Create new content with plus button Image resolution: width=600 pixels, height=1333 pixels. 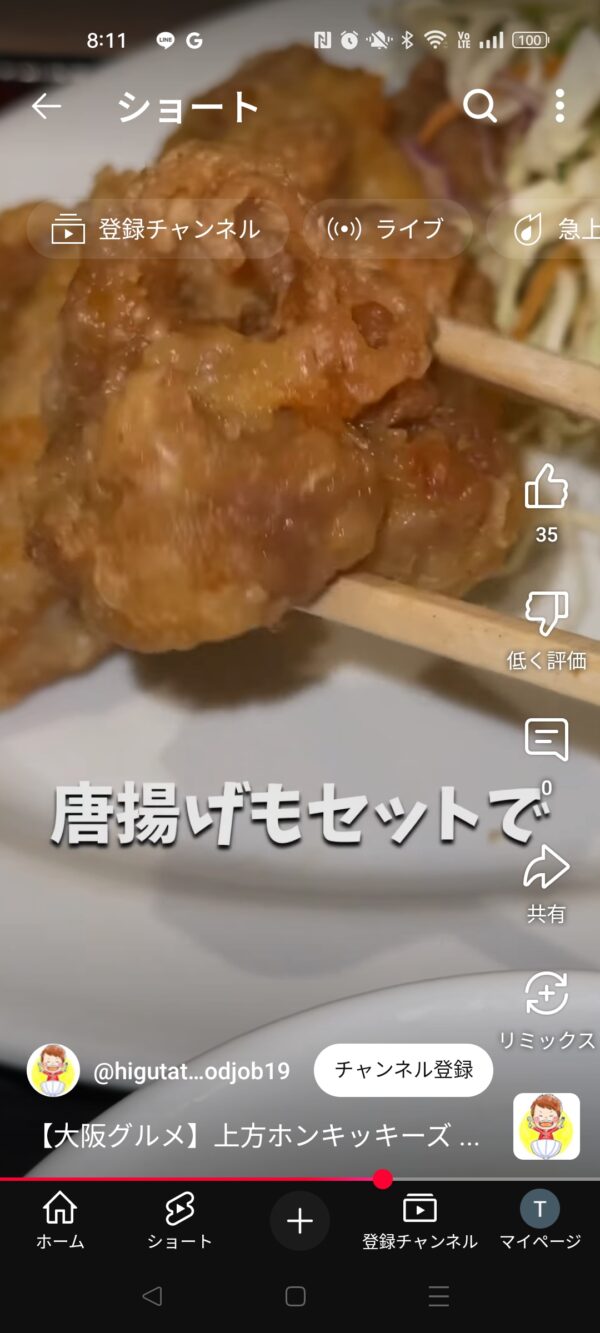pos(300,1220)
